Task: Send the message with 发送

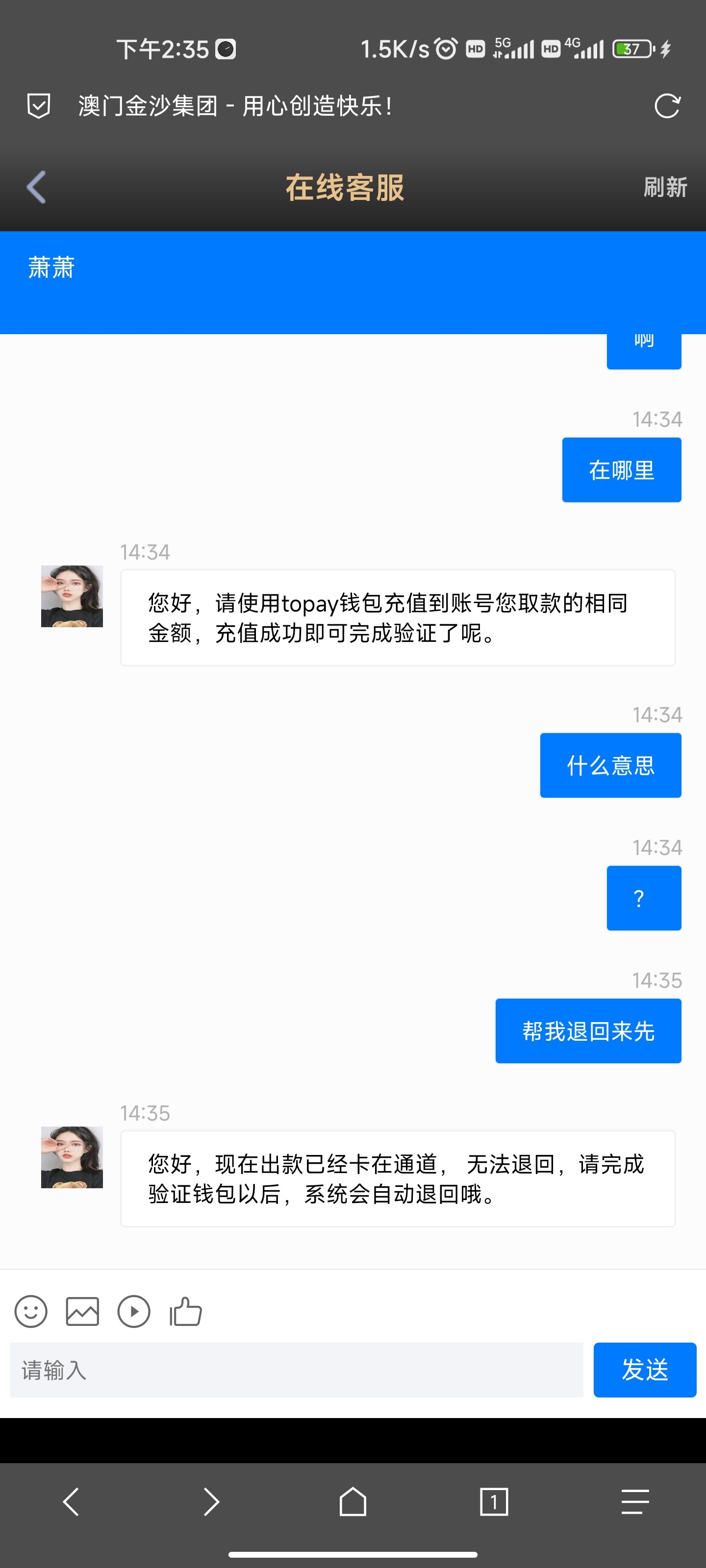Action: pyautogui.click(x=645, y=1370)
